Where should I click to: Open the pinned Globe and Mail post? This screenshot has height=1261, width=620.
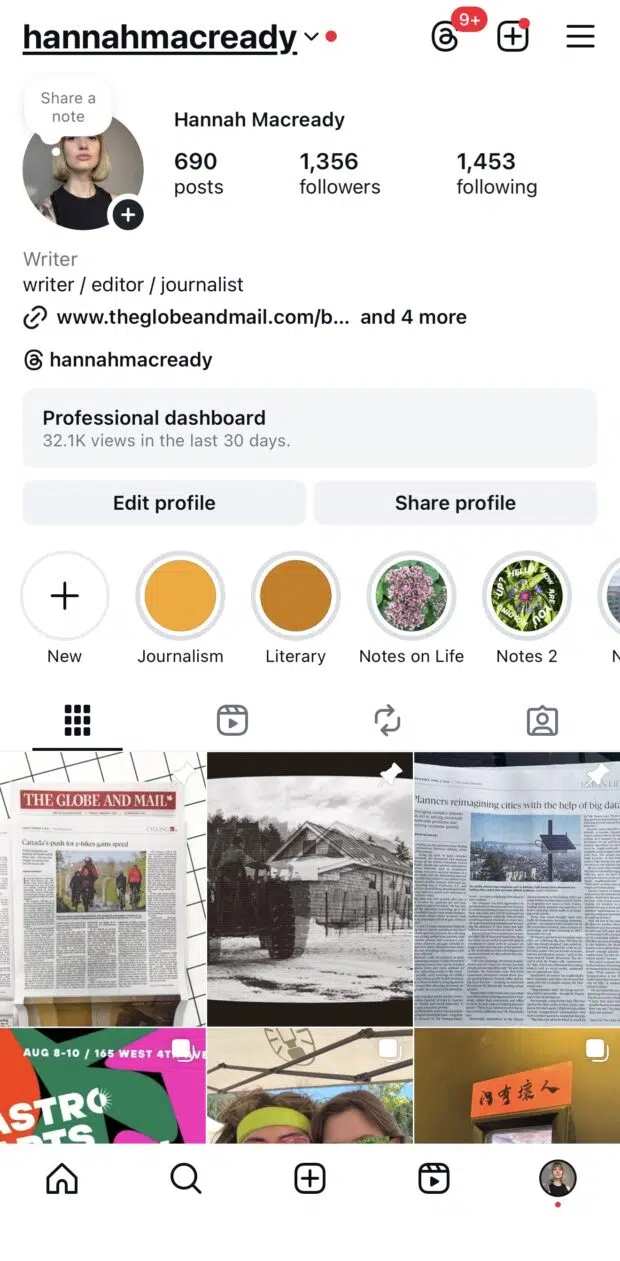click(x=102, y=888)
